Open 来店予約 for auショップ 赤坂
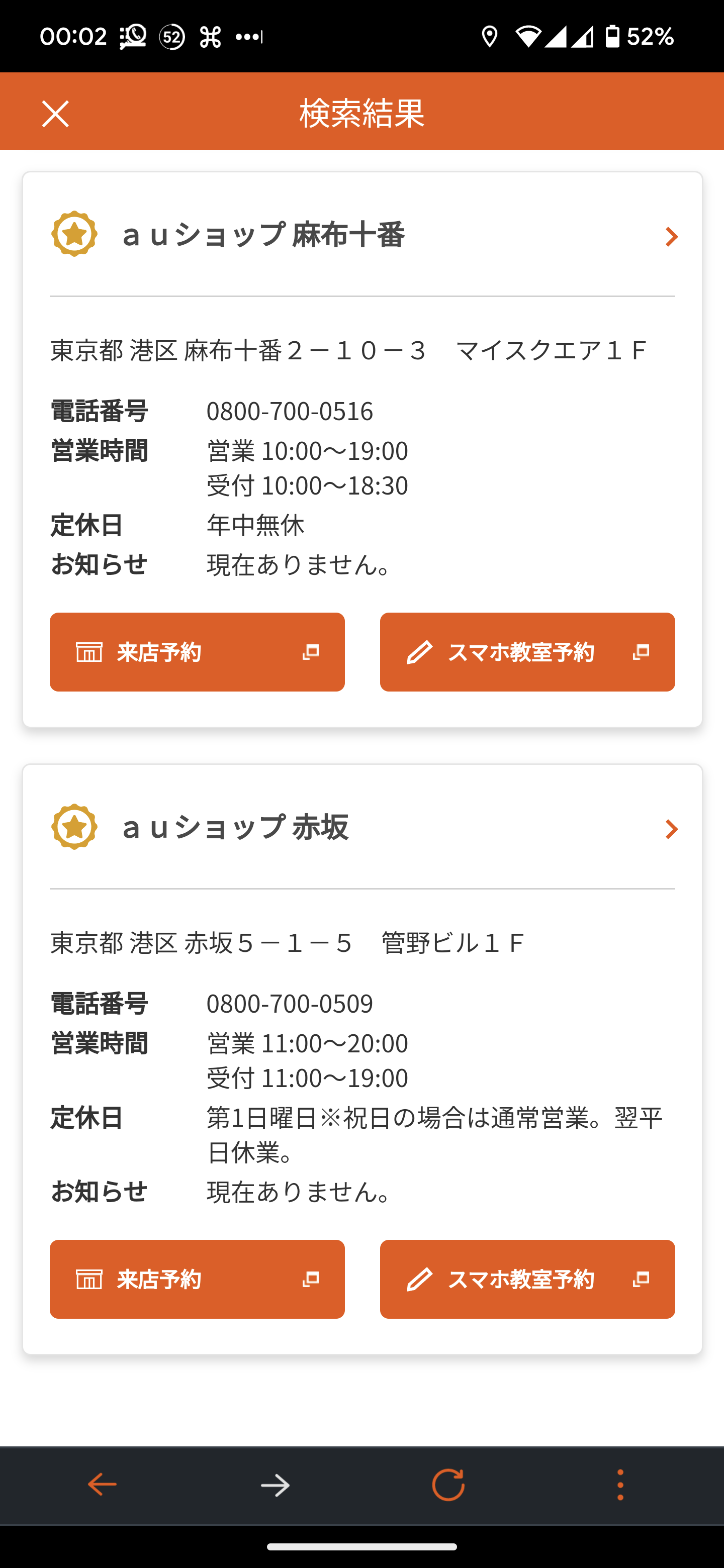724x1568 pixels. pyautogui.click(x=197, y=1280)
